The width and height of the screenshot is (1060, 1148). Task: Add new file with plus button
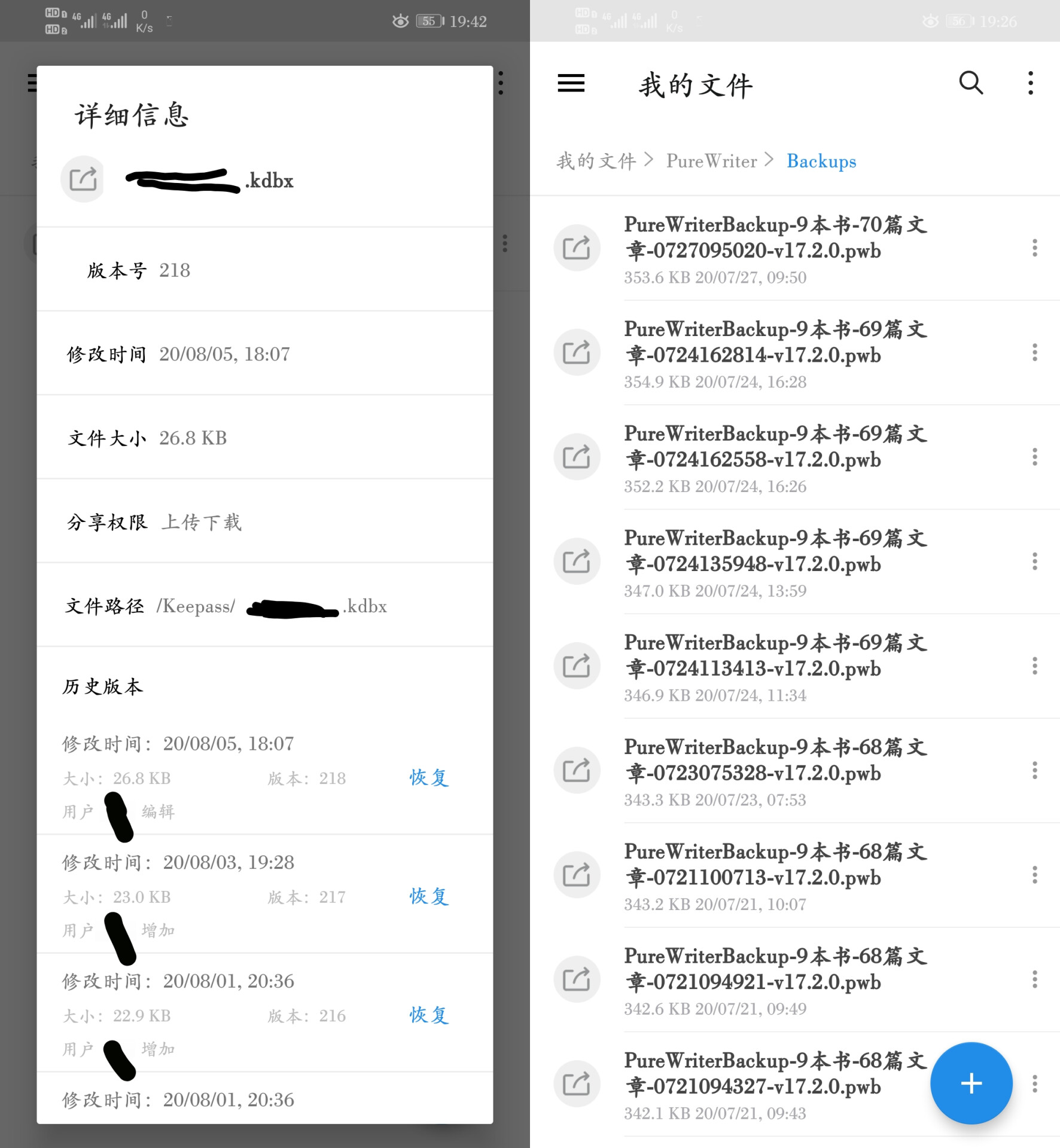[971, 1083]
